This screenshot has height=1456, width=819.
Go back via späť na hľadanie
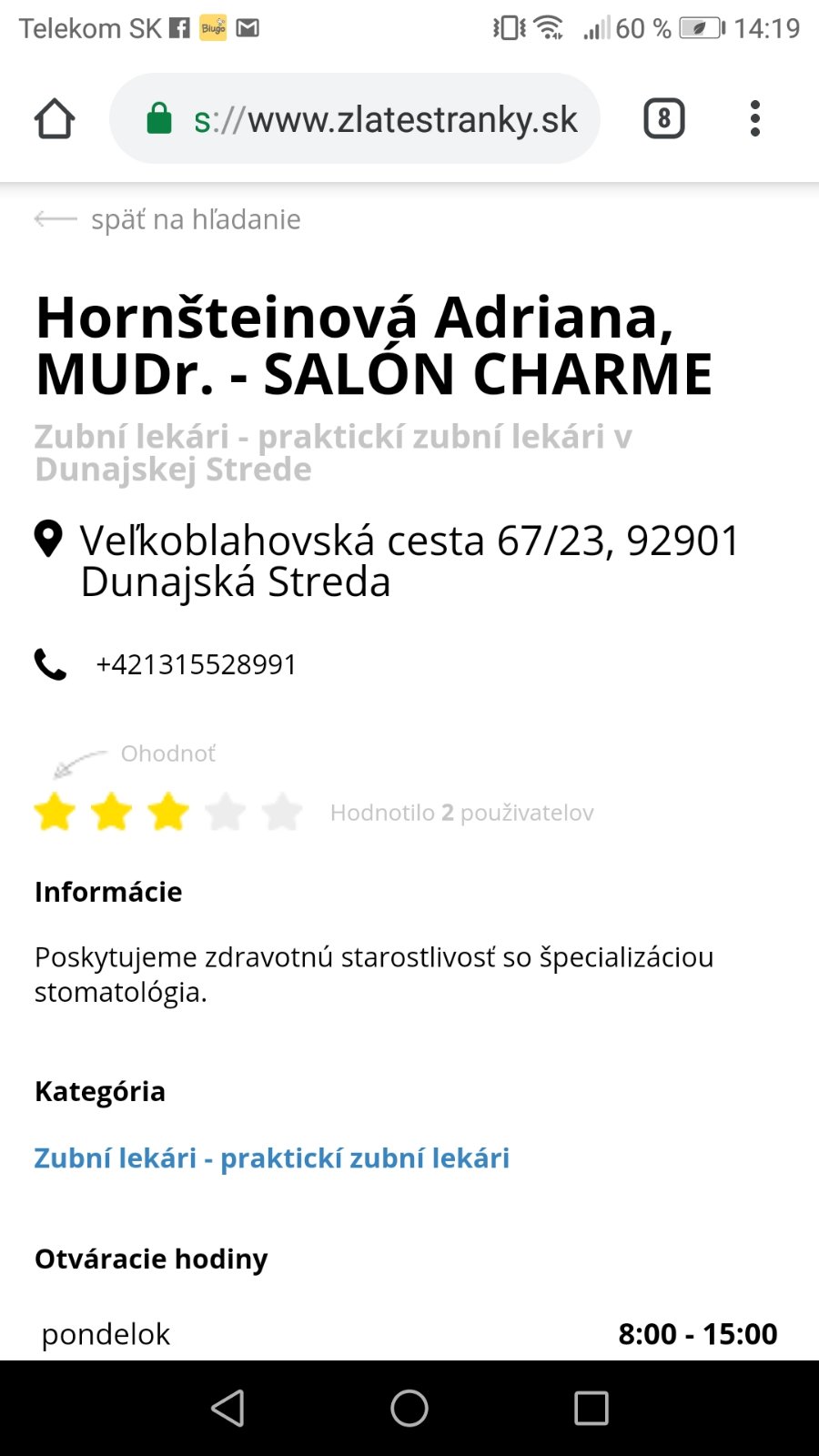pos(168,219)
